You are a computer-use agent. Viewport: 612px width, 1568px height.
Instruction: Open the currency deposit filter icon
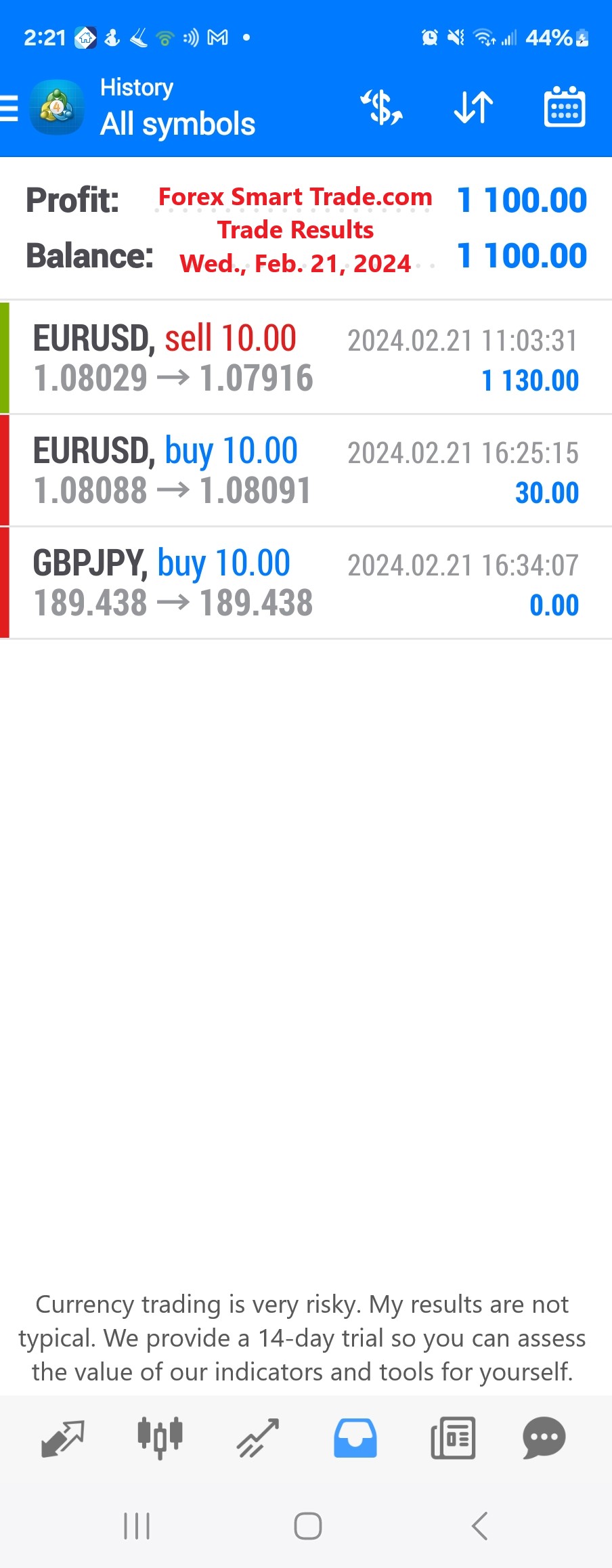[x=381, y=108]
